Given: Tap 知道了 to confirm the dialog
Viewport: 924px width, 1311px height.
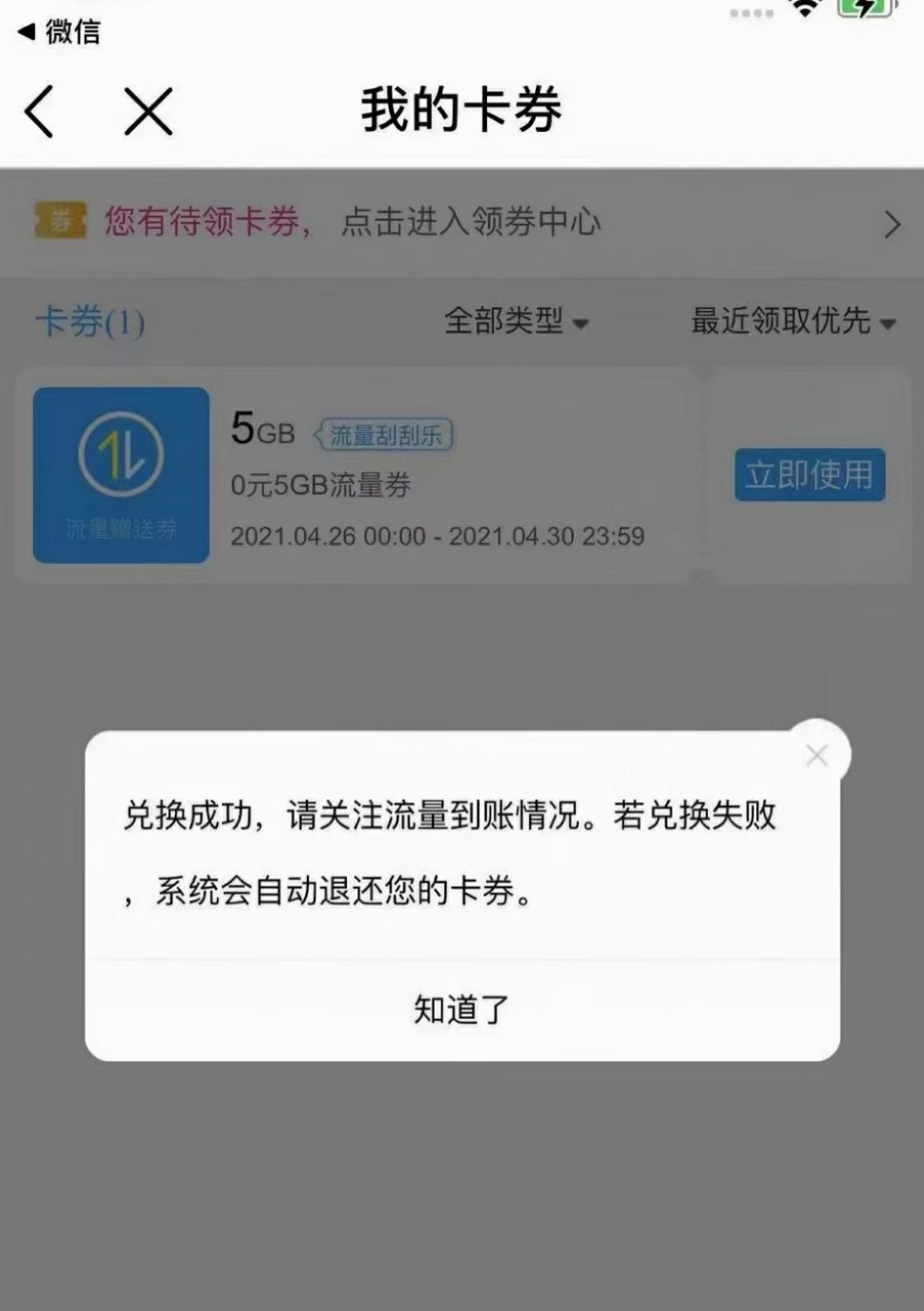Looking at the screenshot, I should (462, 1010).
